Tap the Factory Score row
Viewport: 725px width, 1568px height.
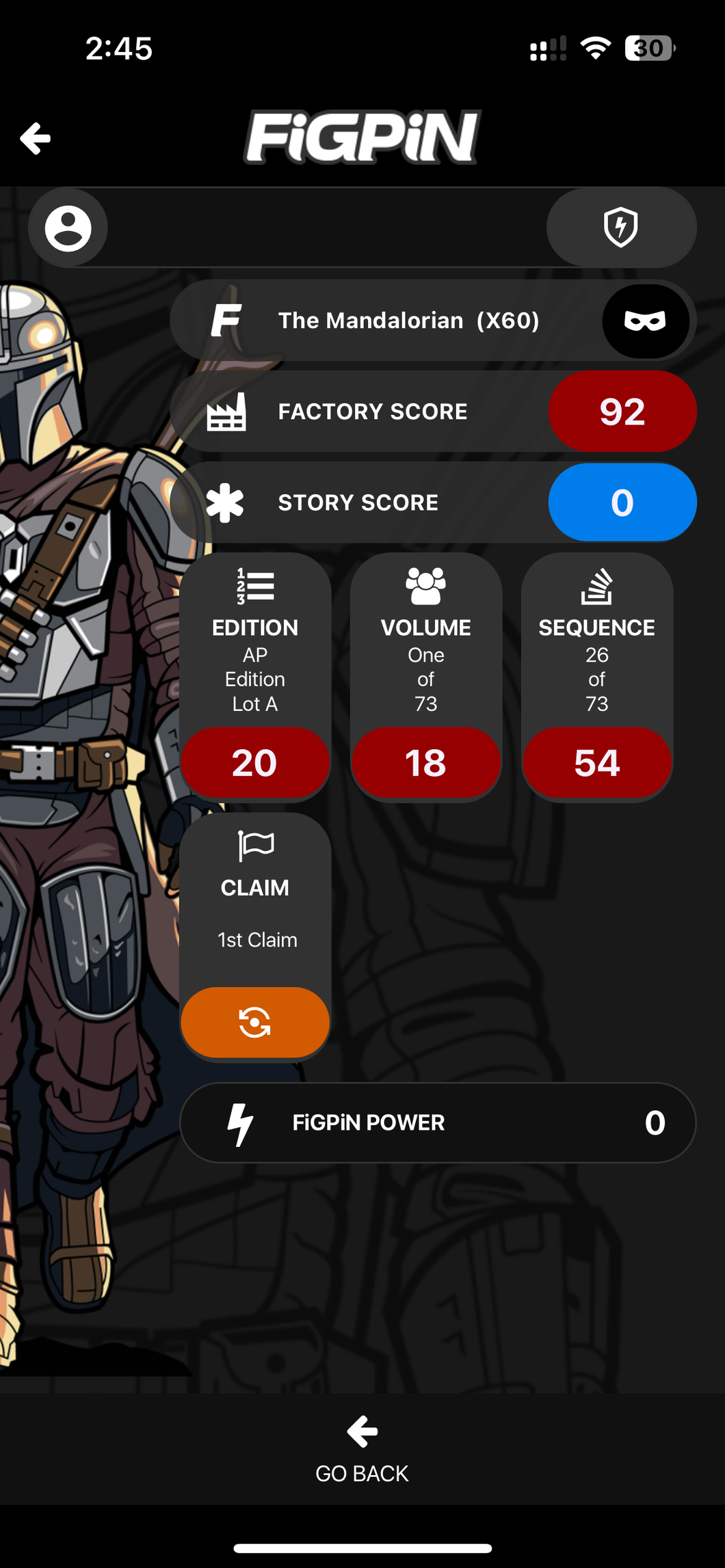(434, 411)
